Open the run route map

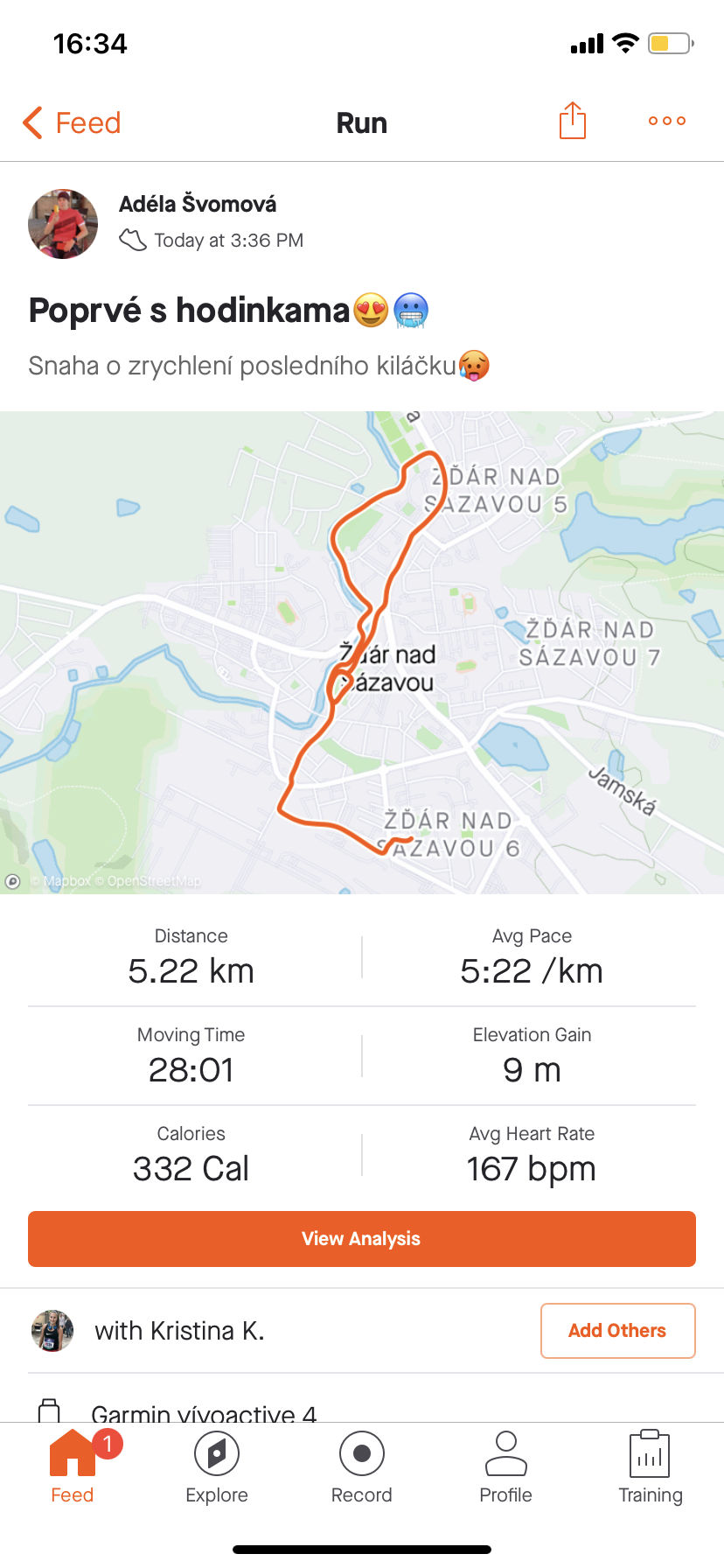click(362, 653)
